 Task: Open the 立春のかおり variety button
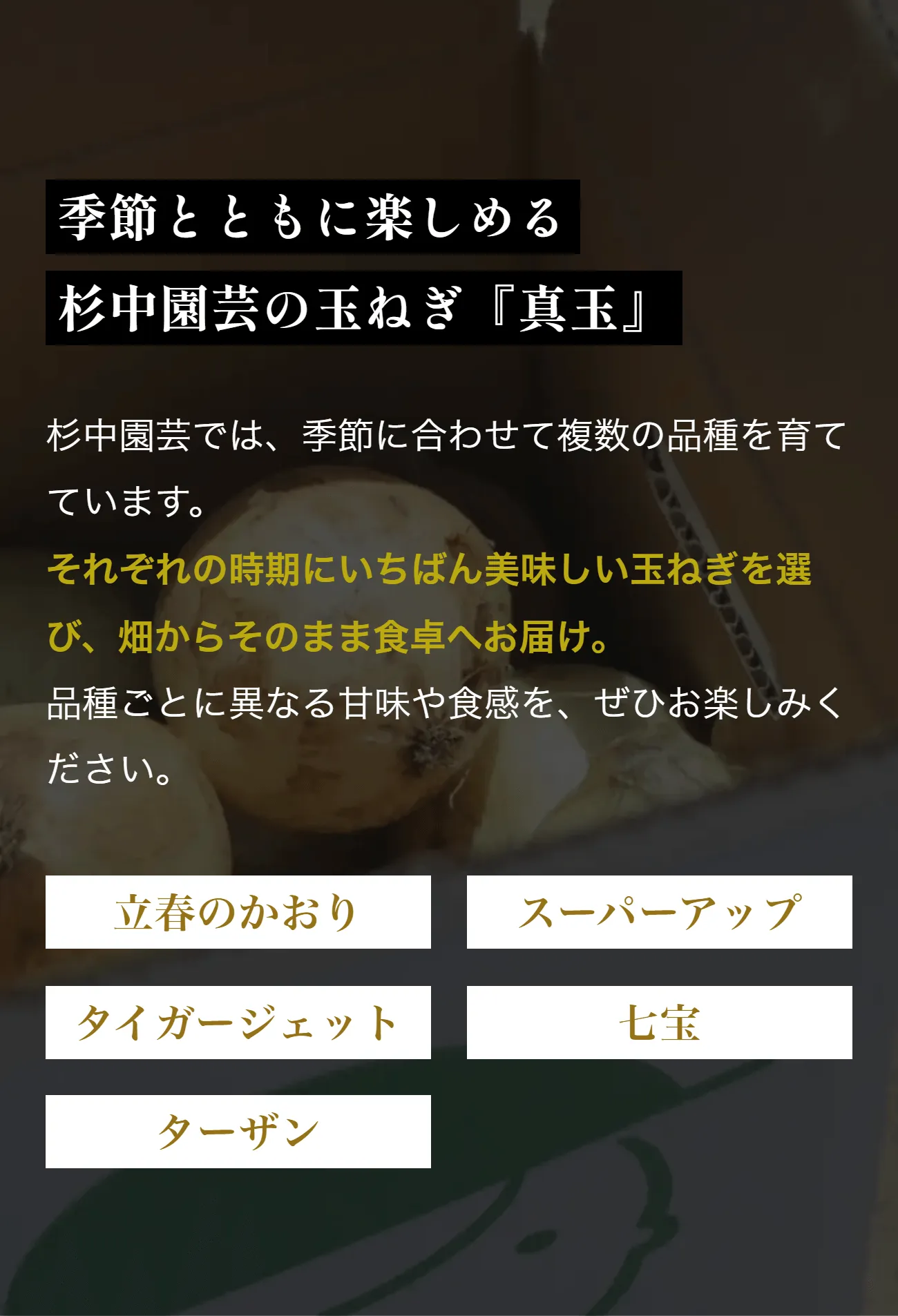click(238, 912)
